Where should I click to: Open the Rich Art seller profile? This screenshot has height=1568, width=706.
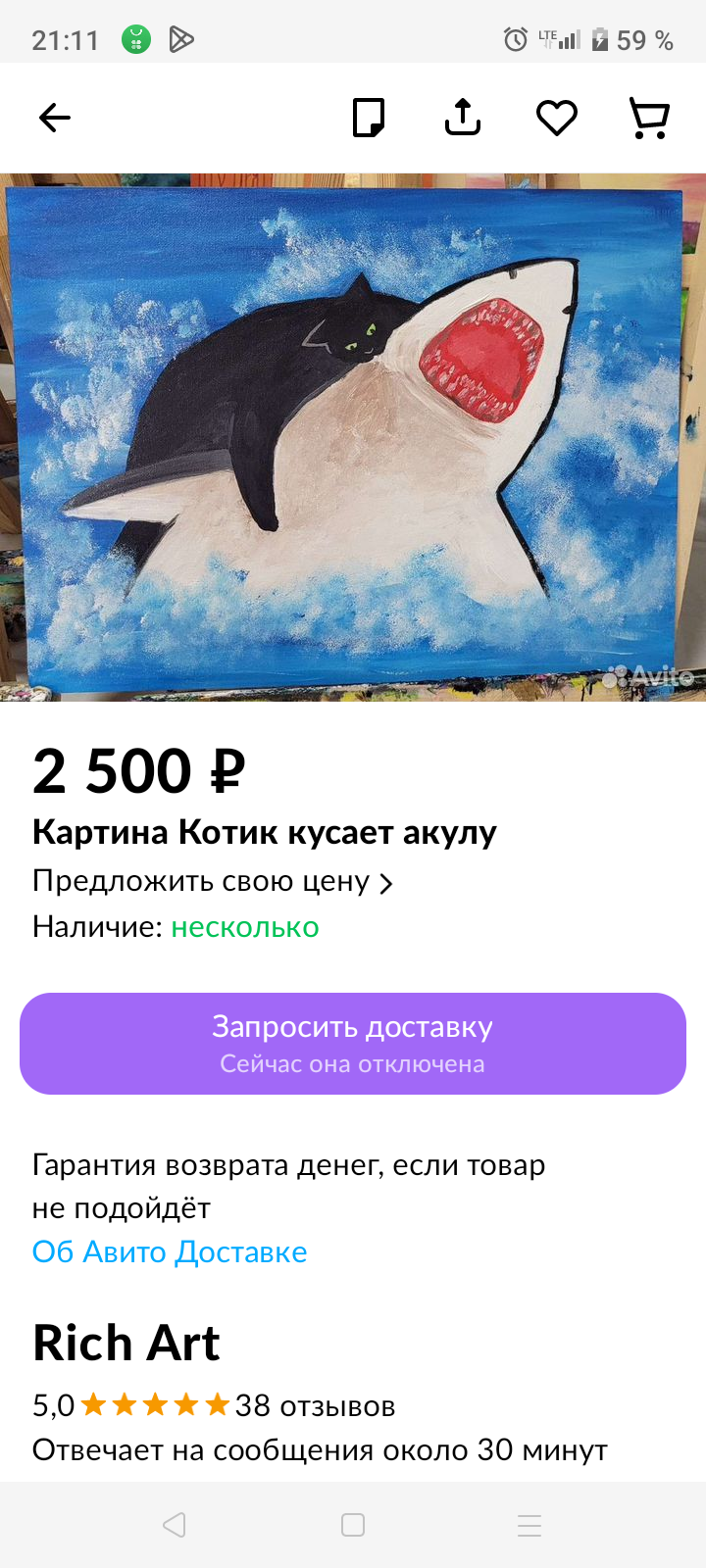pos(126,1343)
